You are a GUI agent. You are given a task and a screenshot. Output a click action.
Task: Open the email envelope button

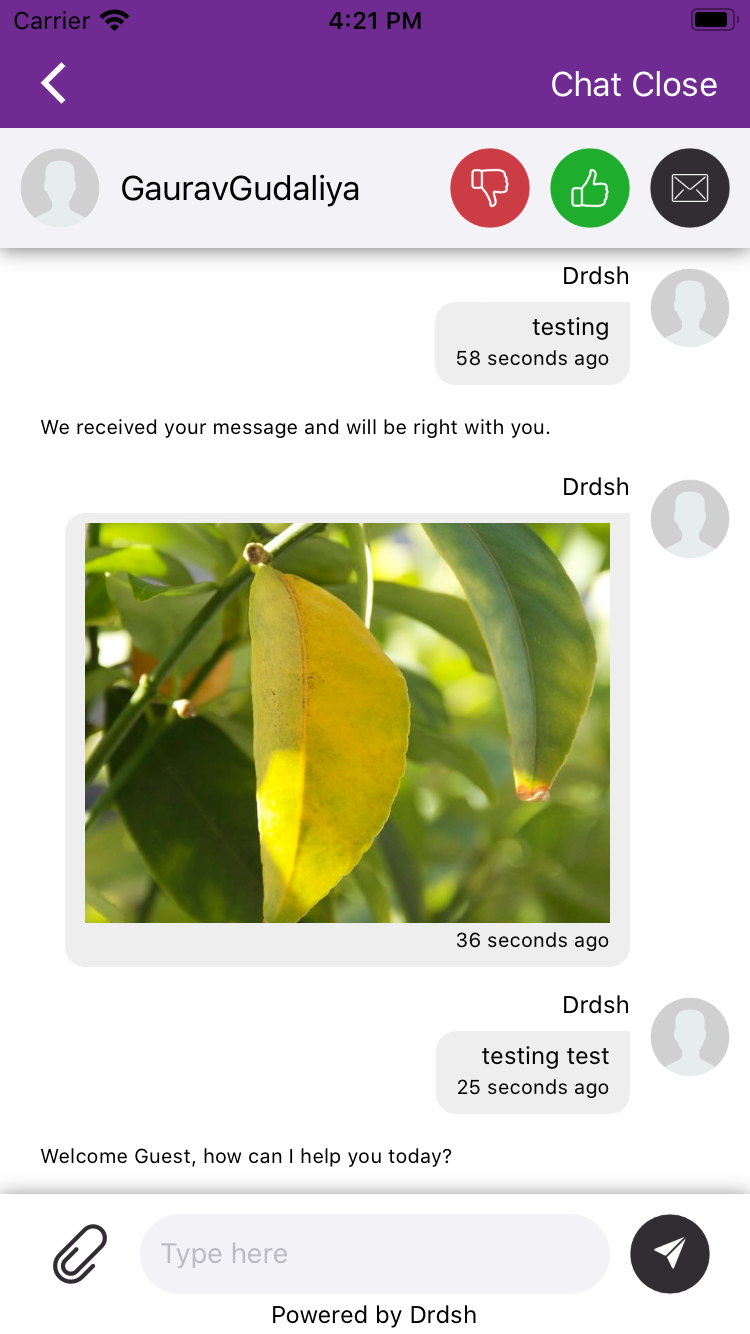point(690,188)
